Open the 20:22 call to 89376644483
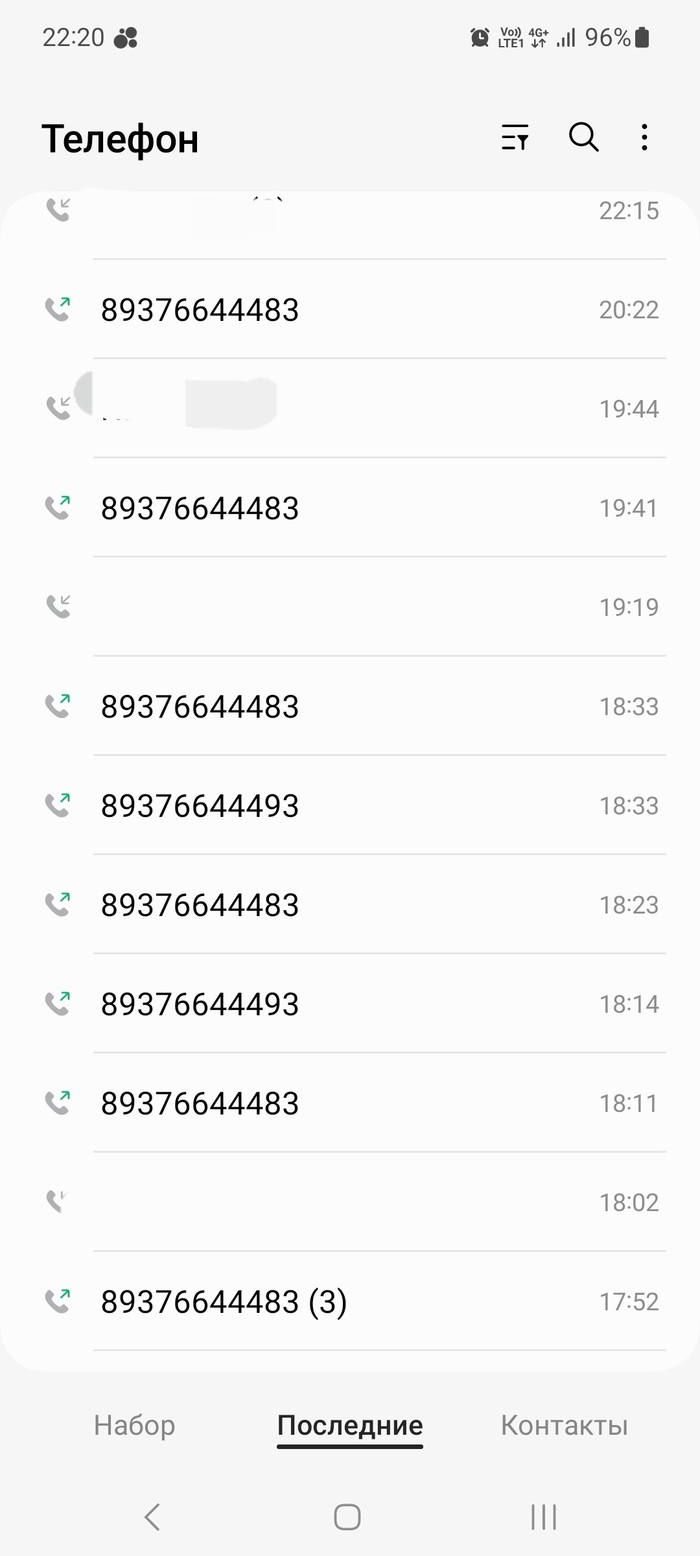700x1556 pixels. point(350,310)
